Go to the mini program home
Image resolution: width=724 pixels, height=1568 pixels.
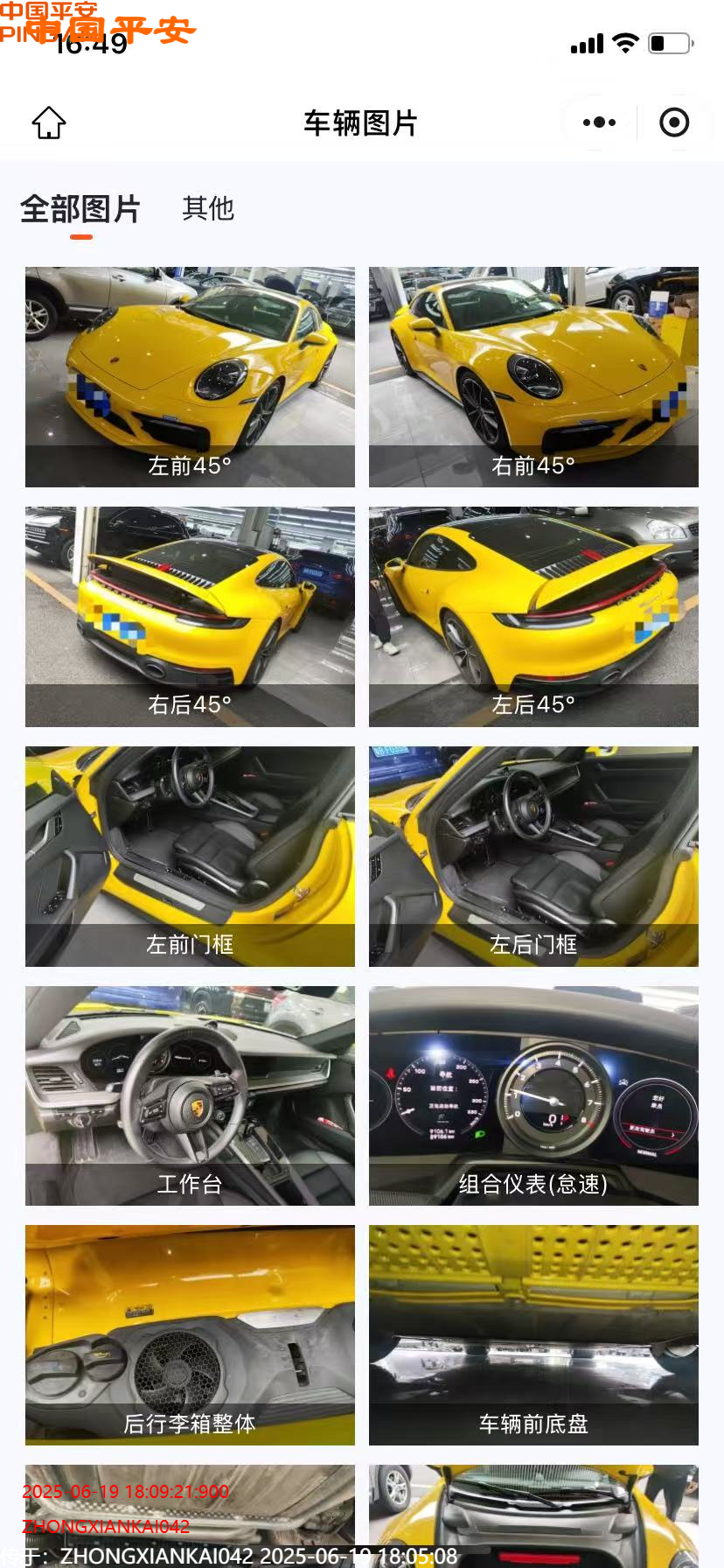(x=49, y=122)
